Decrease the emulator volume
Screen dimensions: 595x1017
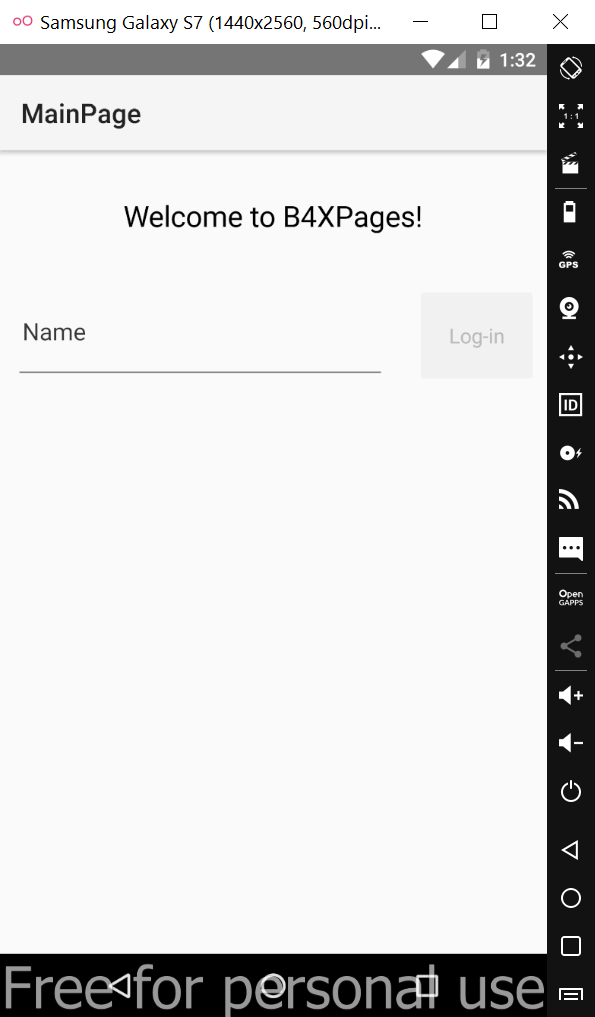pos(570,743)
